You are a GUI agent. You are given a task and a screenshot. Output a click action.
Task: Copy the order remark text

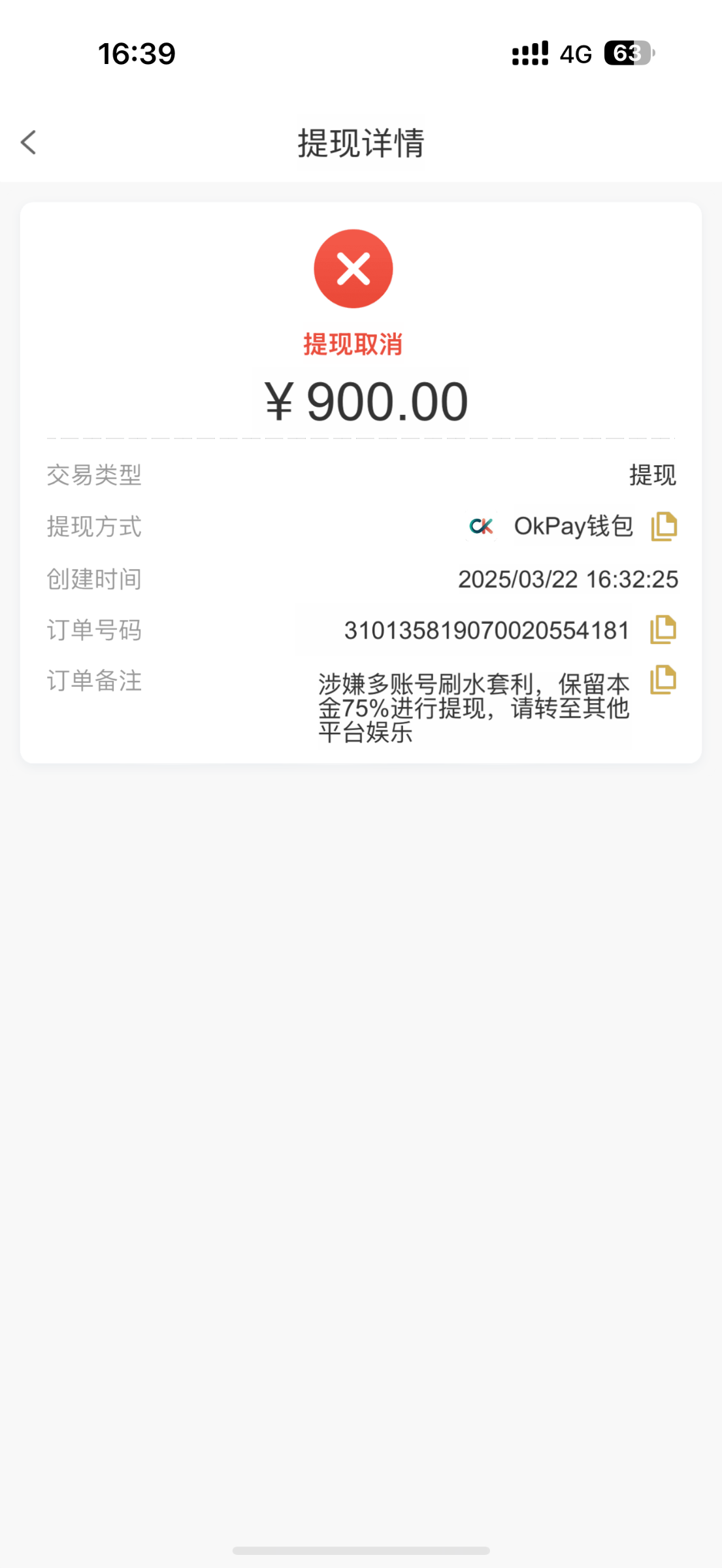[663, 680]
